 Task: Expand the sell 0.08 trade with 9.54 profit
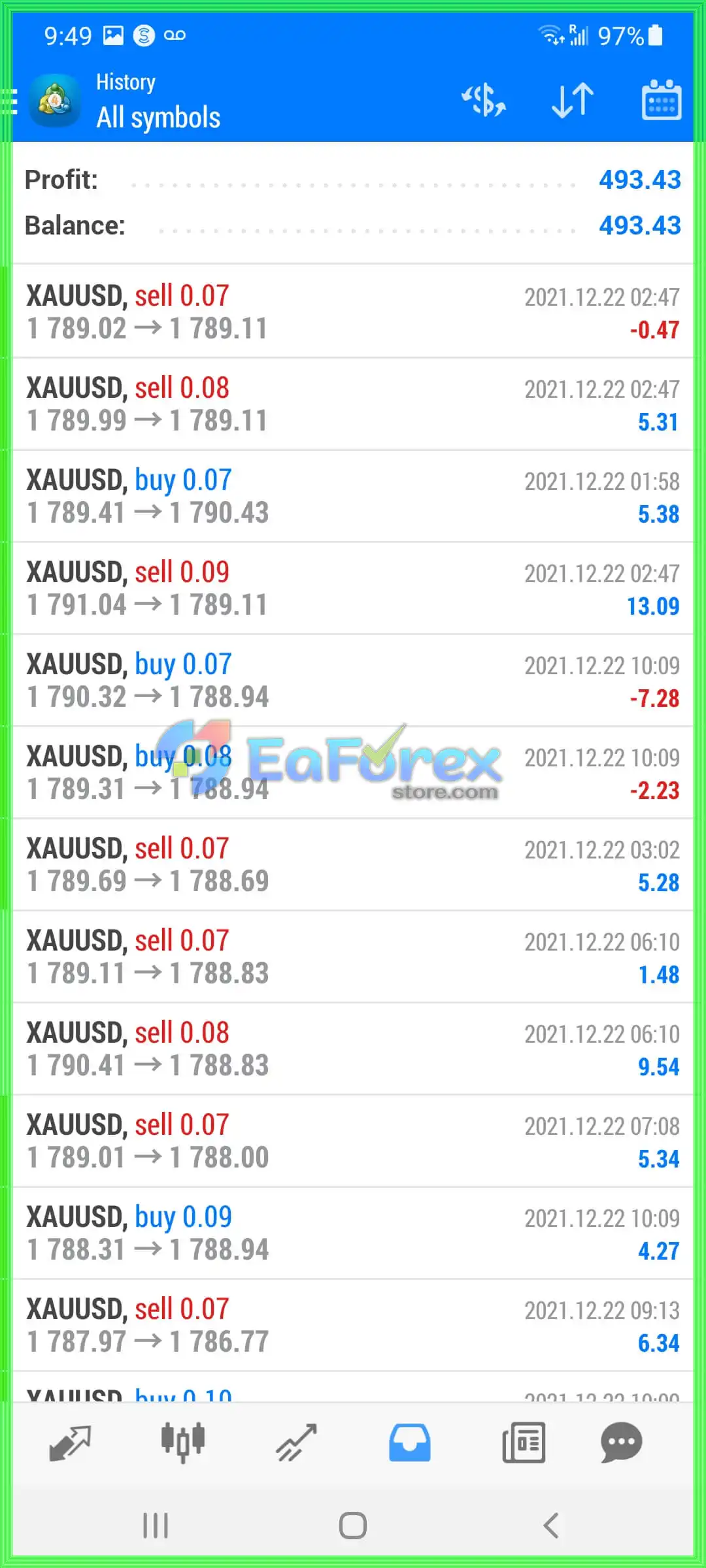(x=353, y=1049)
